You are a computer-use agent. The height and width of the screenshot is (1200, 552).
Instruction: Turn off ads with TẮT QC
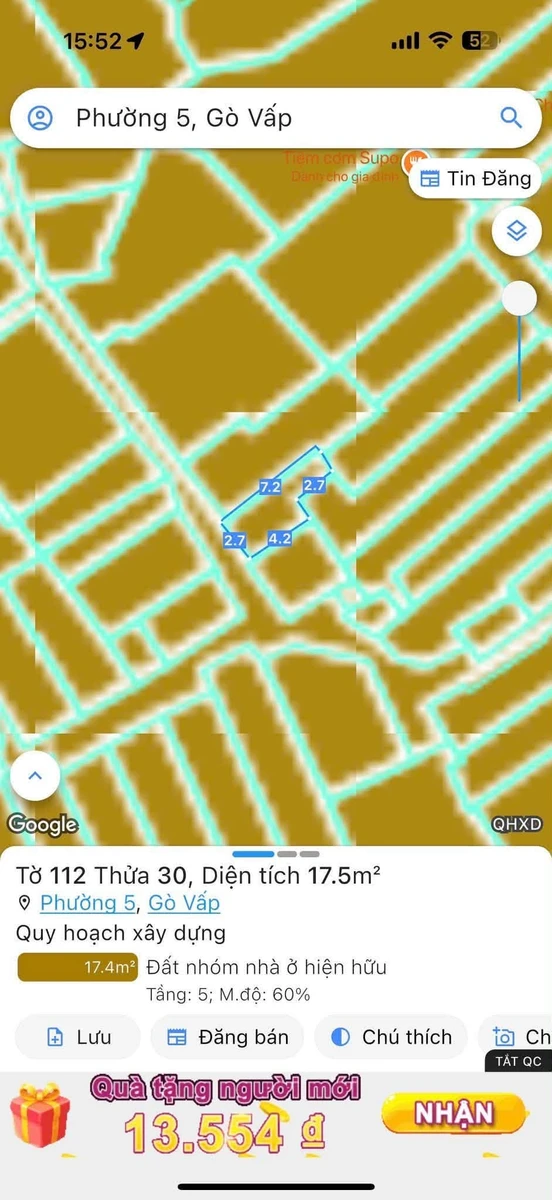click(x=518, y=1061)
